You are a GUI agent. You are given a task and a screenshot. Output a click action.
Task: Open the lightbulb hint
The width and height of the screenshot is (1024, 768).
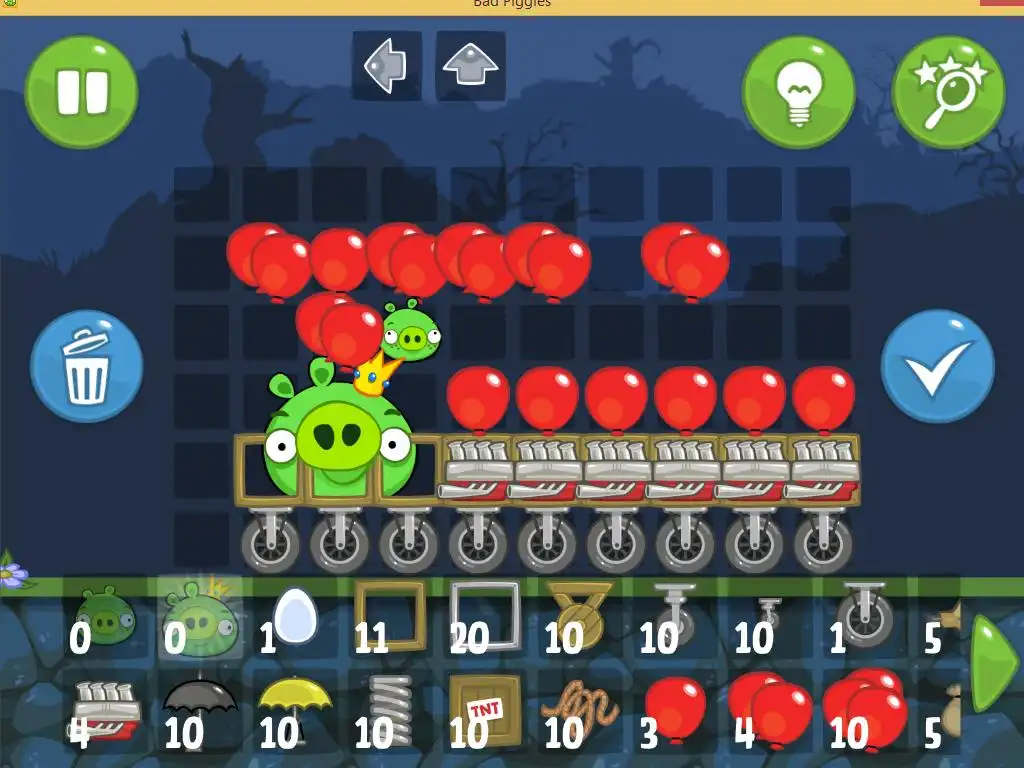click(x=798, y=92)
